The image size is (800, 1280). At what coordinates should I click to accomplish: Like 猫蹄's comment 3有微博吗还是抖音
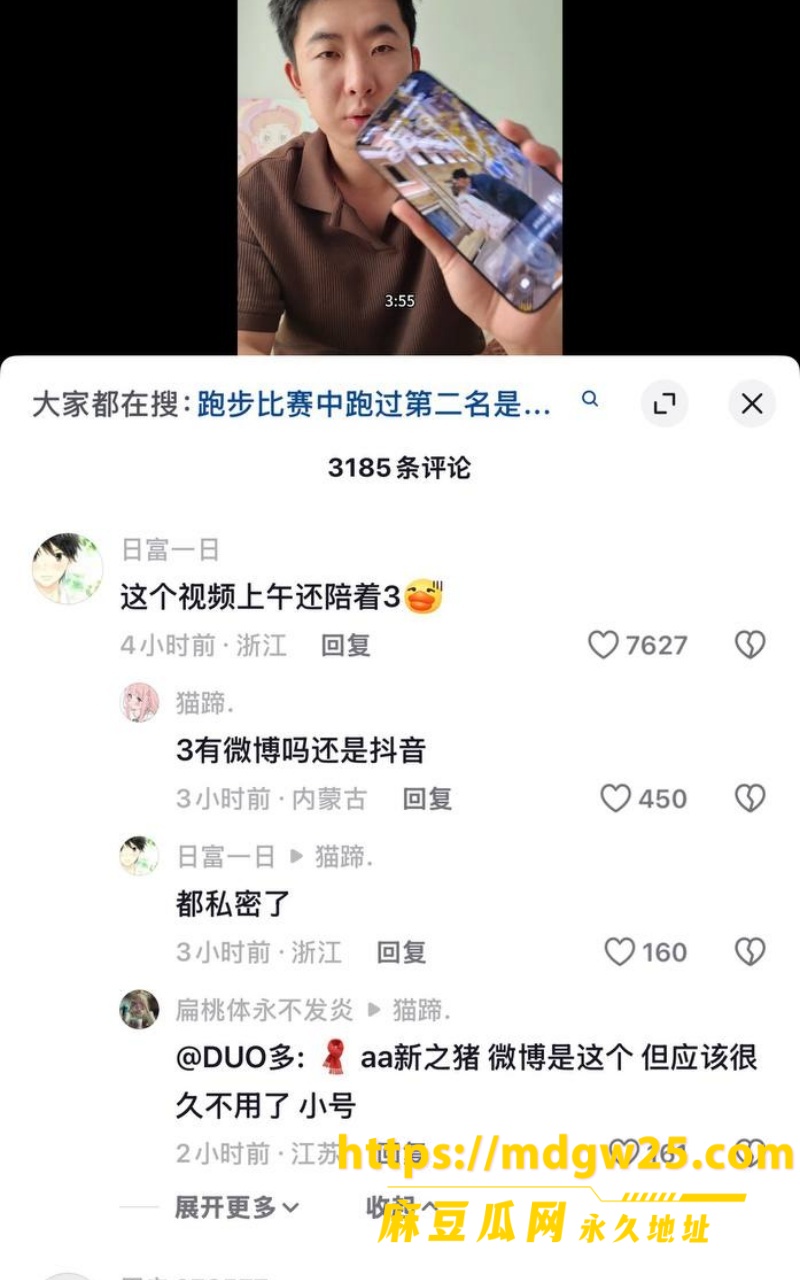(x=615, y=799)
